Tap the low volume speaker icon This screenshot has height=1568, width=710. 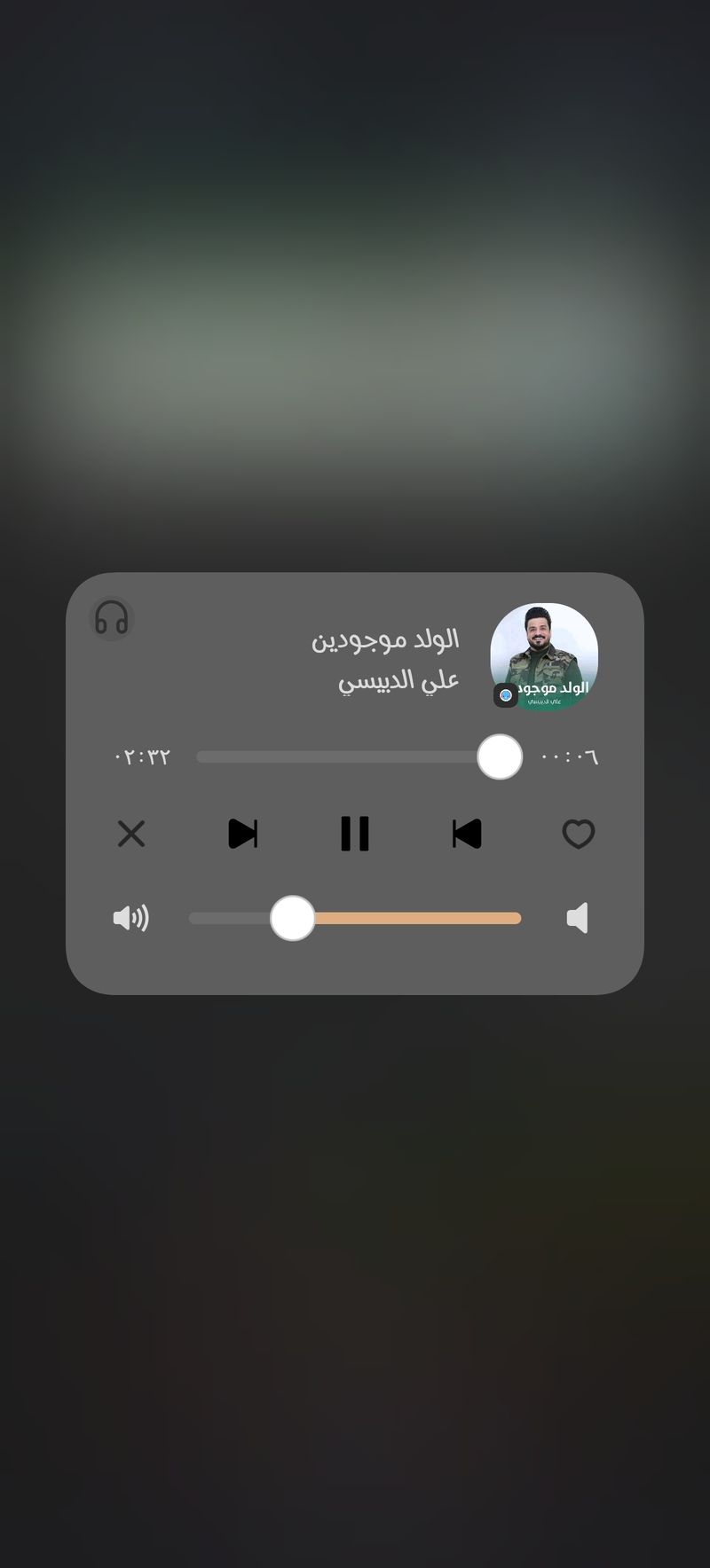coord(578,918)
